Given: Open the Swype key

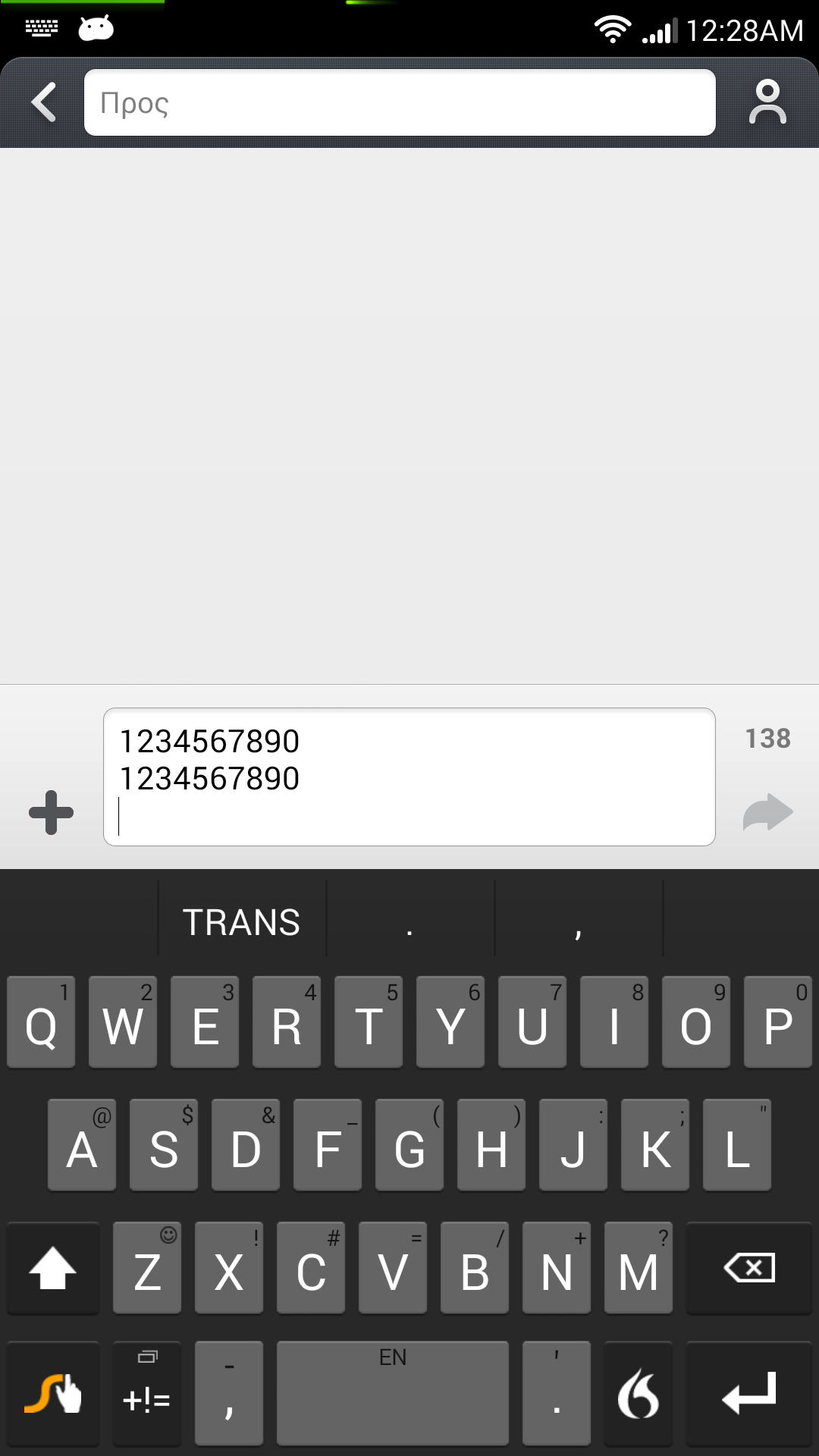Looking at the screenshot, I should (53, 1394).
